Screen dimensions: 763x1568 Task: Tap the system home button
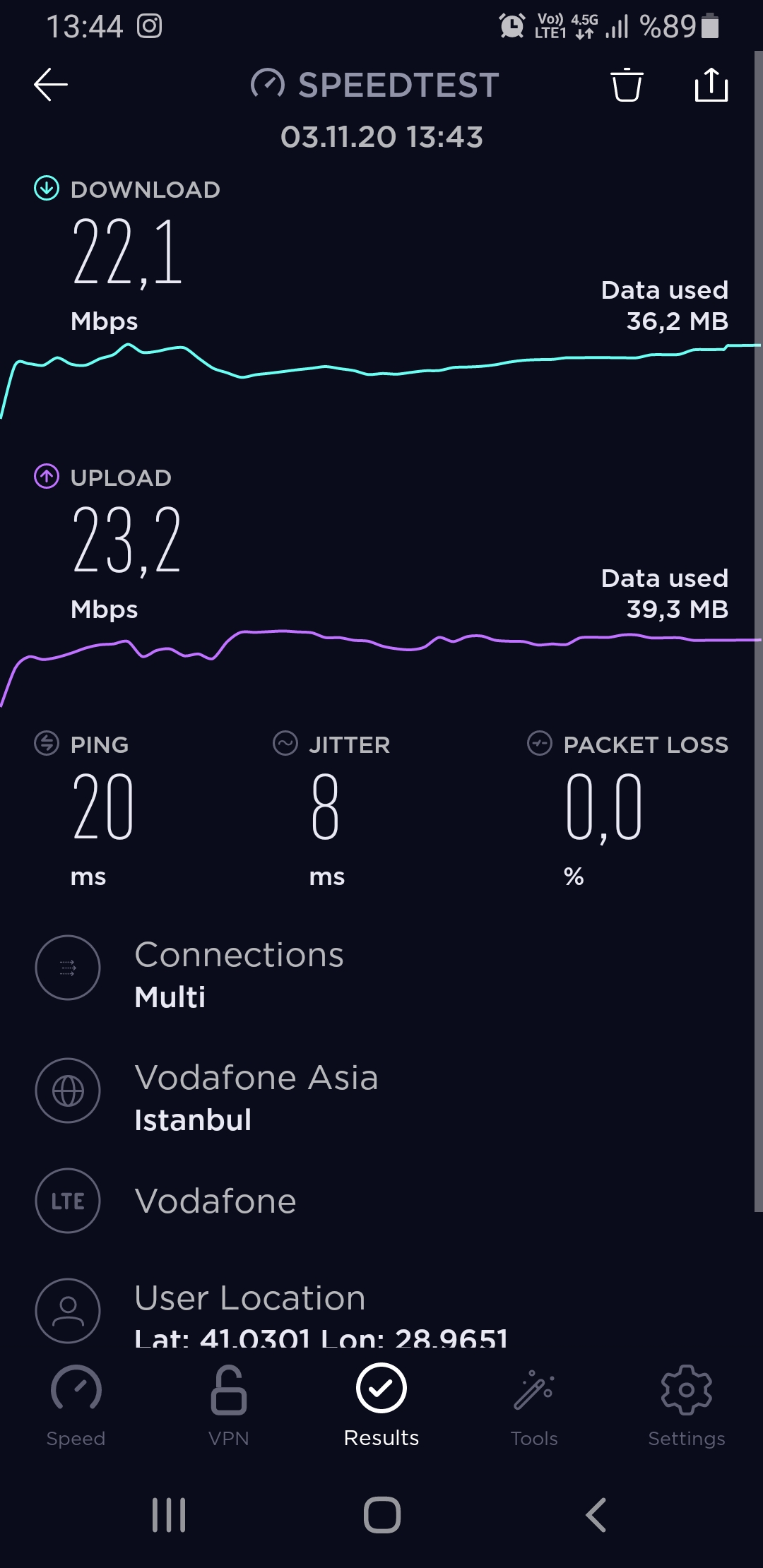coord(382,1515)
